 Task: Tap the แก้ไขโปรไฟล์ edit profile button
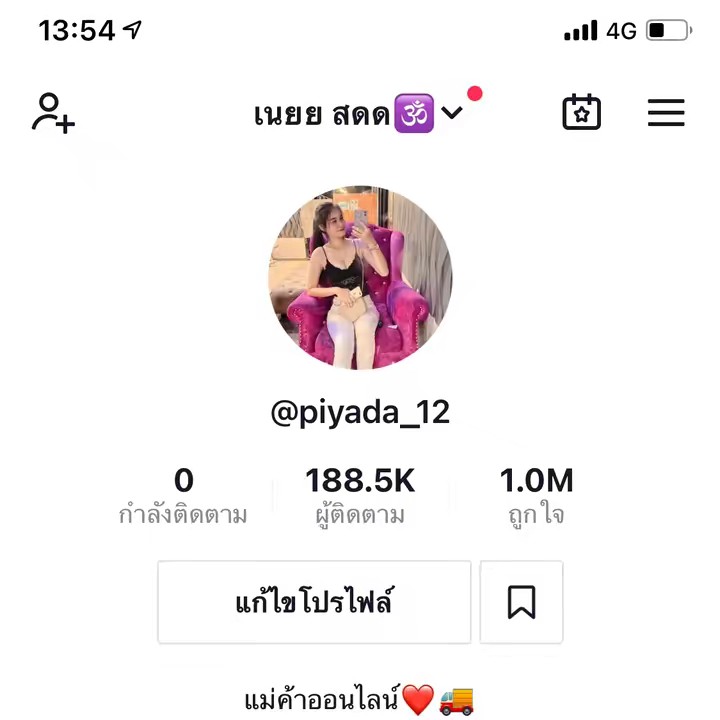pyautogui.click(x=314, y=602)
